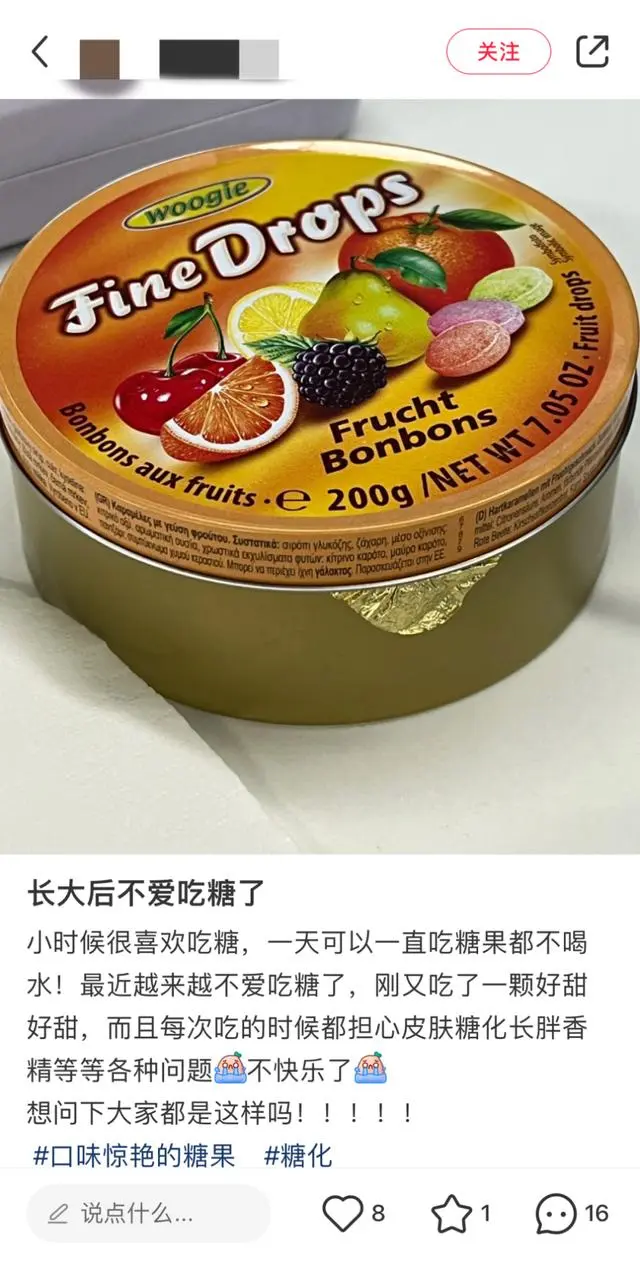Share this post
This screenshot has height=1278, width=640.
[592, 52]
